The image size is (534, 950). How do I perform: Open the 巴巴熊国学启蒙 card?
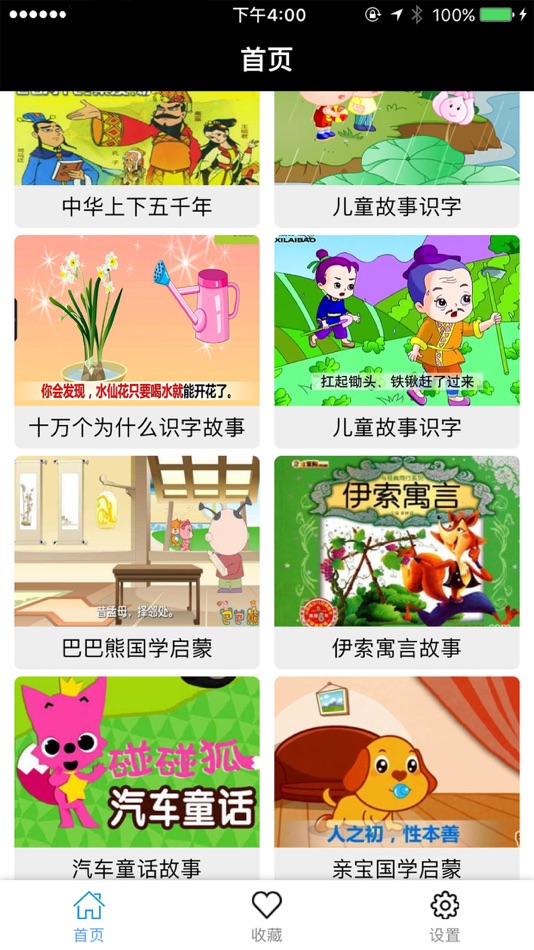[x=137, y=562]
